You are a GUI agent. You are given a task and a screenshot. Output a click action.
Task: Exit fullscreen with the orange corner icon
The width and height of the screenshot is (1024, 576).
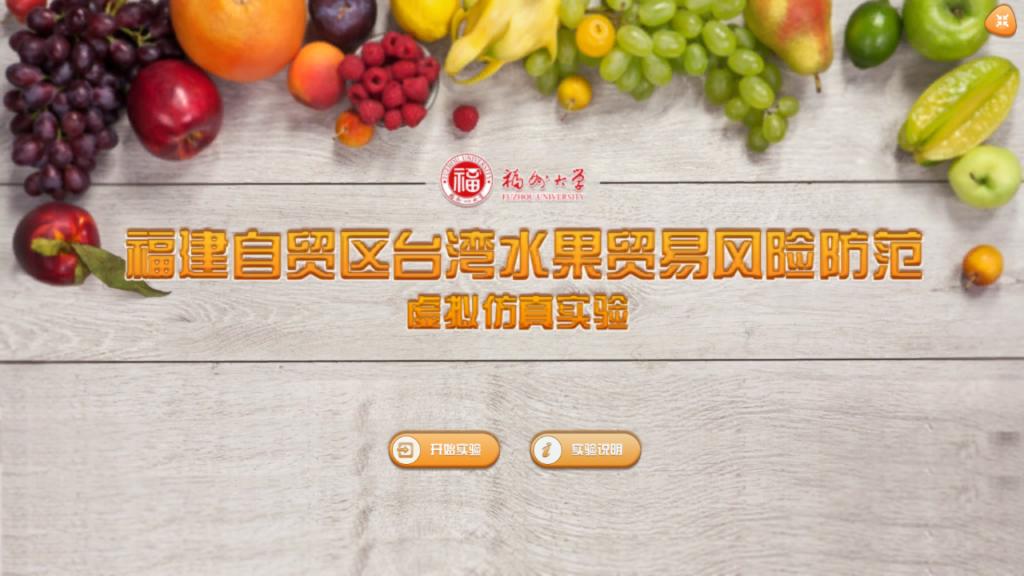coord(999,20)
